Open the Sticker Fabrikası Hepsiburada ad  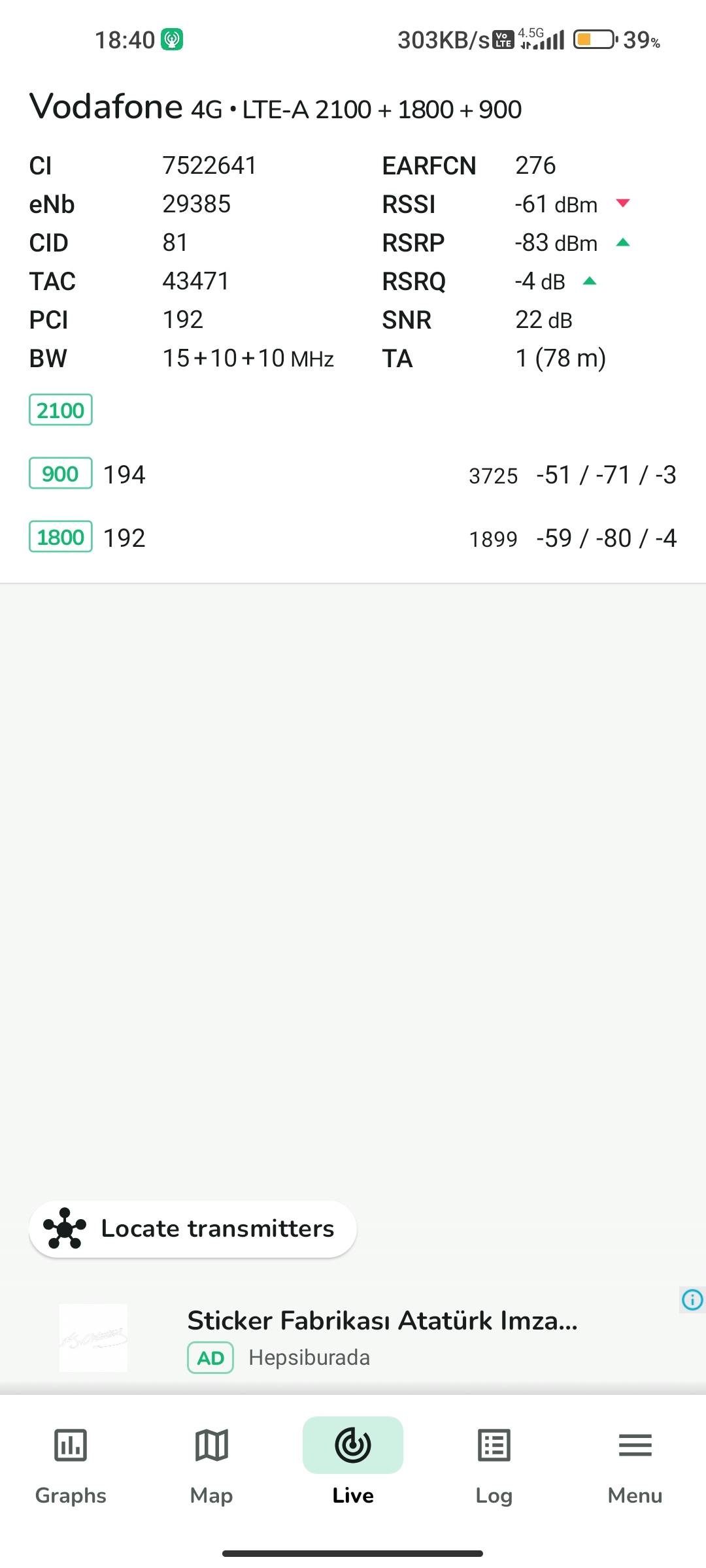click(353, 1337)
